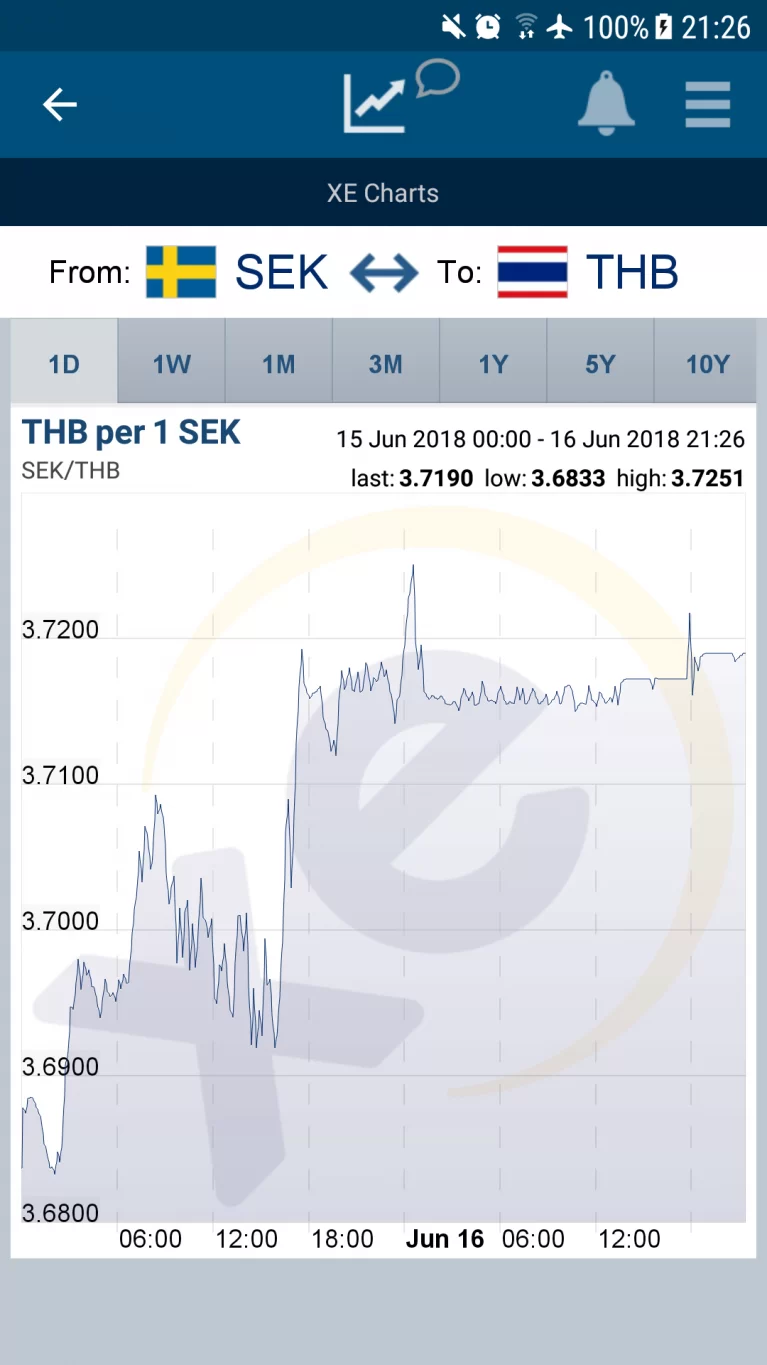The width and height of the screenshot is (767, 1365).
Task: Switch to the 1W chart range
Action: (x=171, y=364)
